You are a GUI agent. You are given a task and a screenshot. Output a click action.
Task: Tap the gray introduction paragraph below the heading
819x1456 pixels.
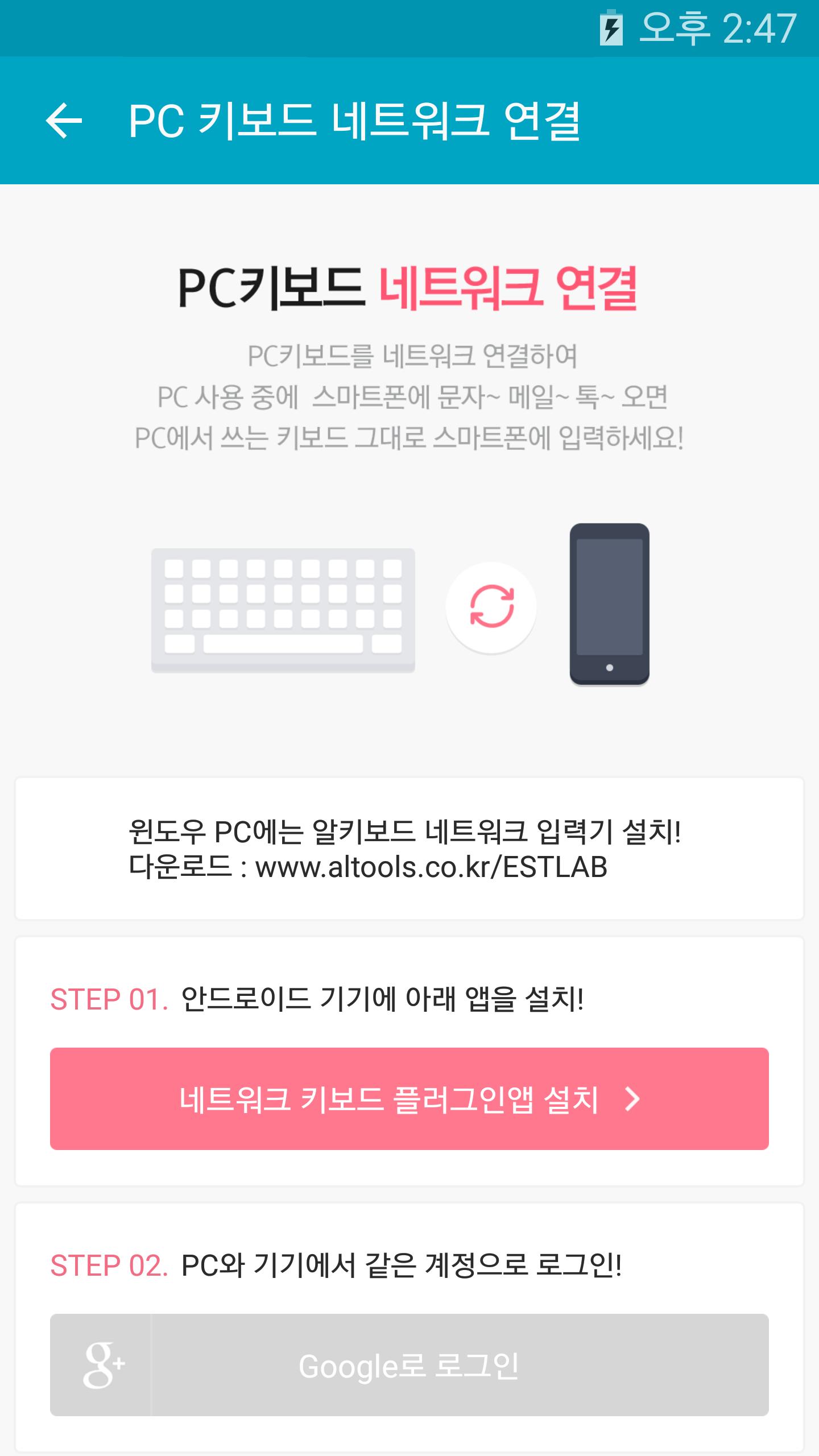pyautogui.click(x=408, y=398)
